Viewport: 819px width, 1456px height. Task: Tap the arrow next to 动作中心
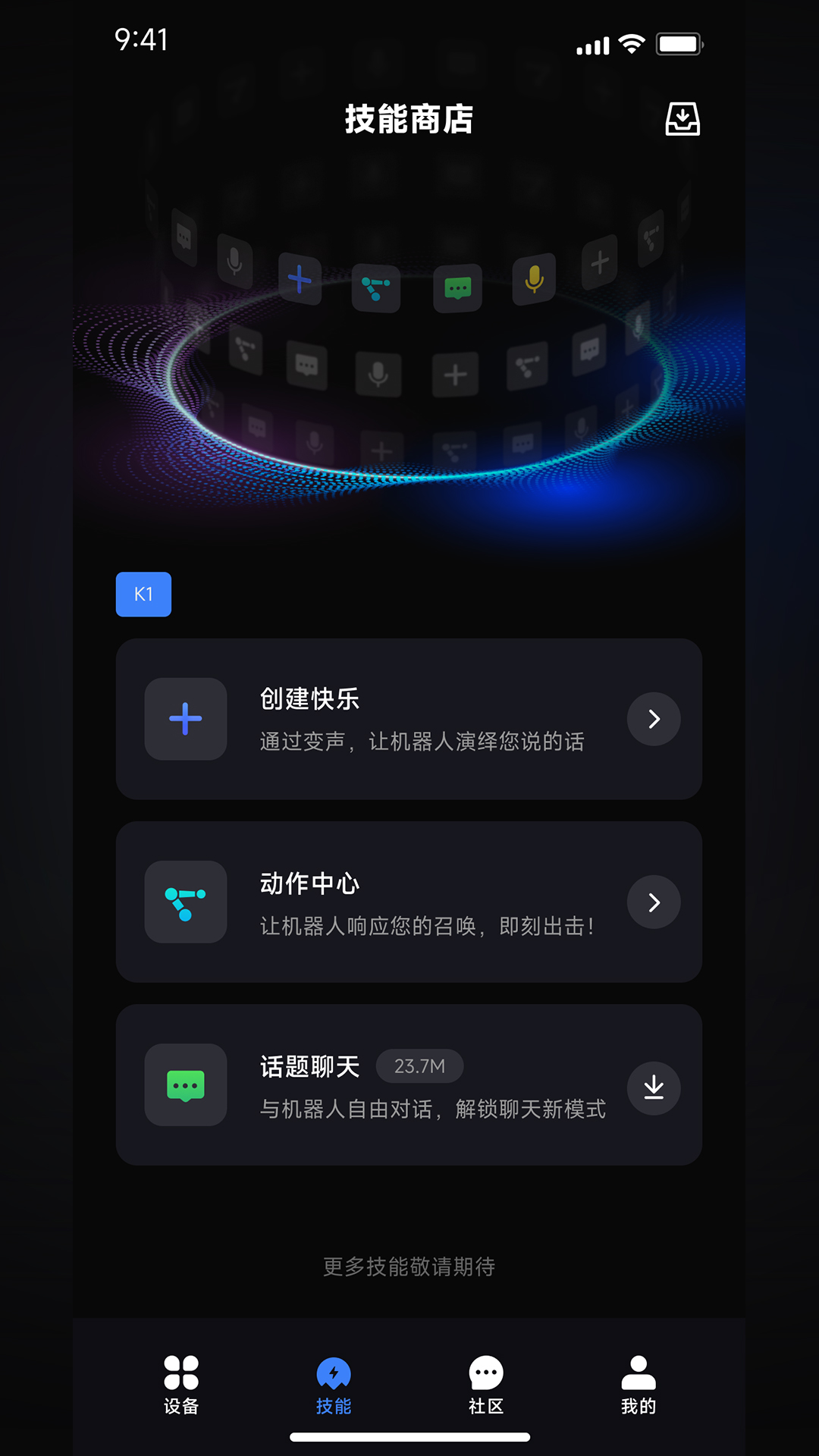click(x=654, y=902)
